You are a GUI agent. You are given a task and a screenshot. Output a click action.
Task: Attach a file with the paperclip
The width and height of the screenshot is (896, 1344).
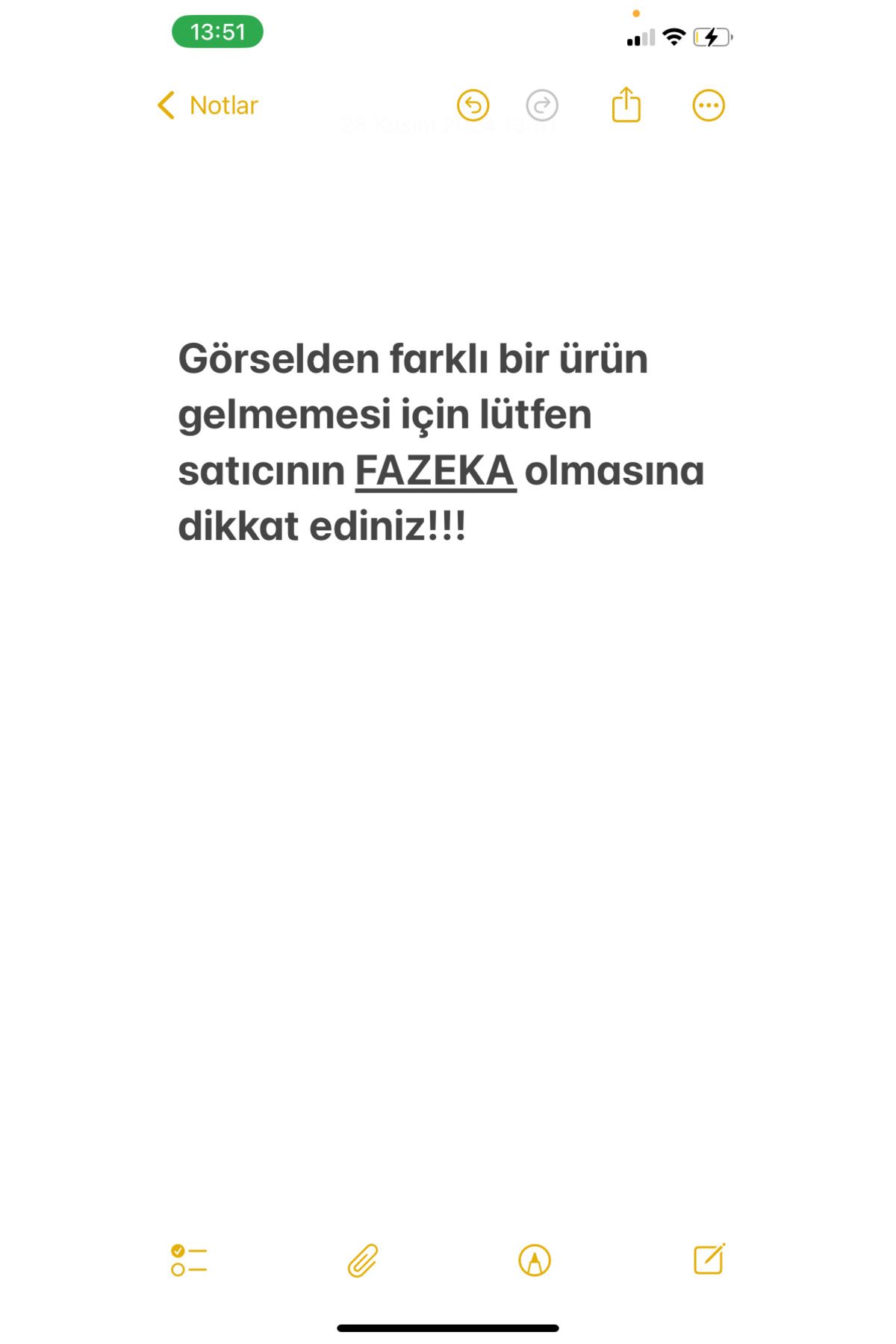point(363,1260)
